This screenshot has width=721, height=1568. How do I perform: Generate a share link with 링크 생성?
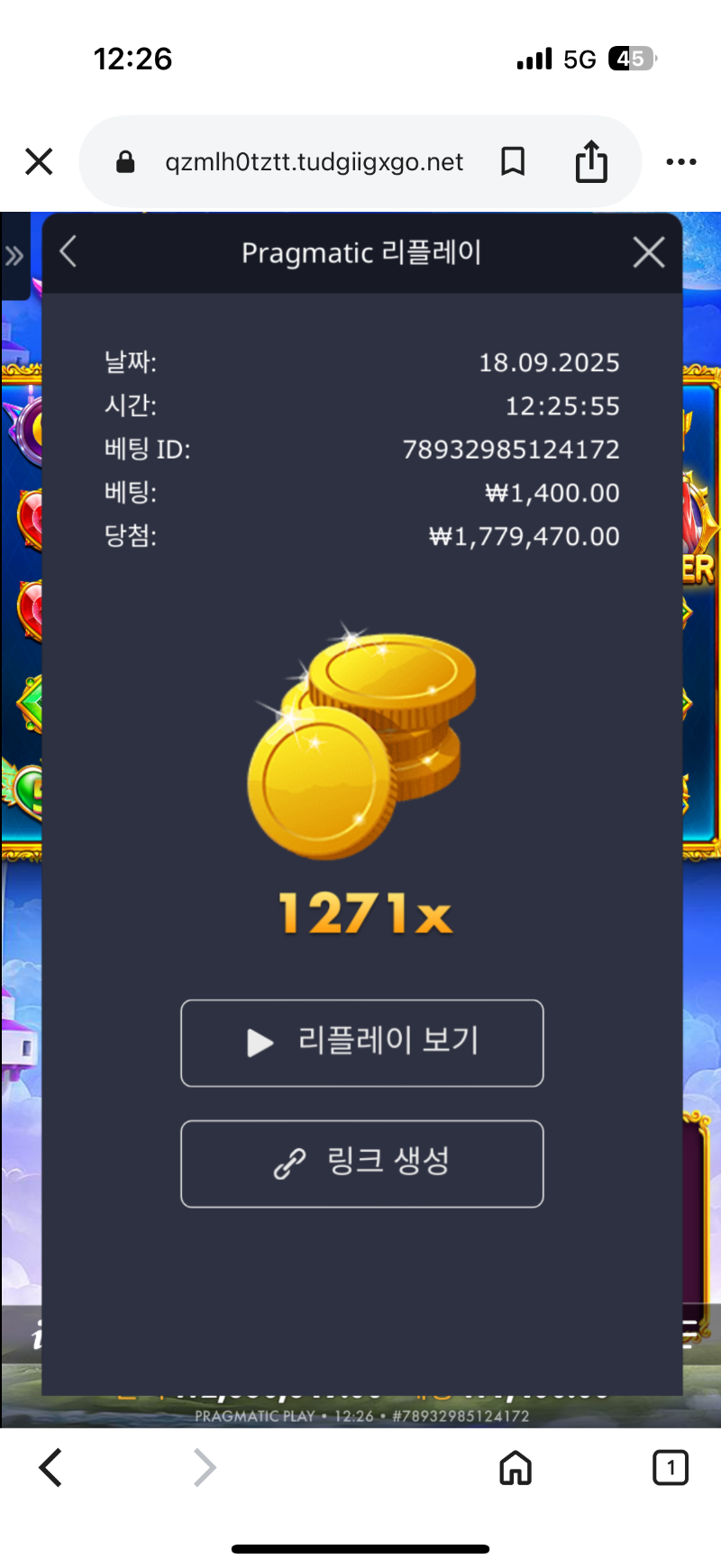[362, 1163]
